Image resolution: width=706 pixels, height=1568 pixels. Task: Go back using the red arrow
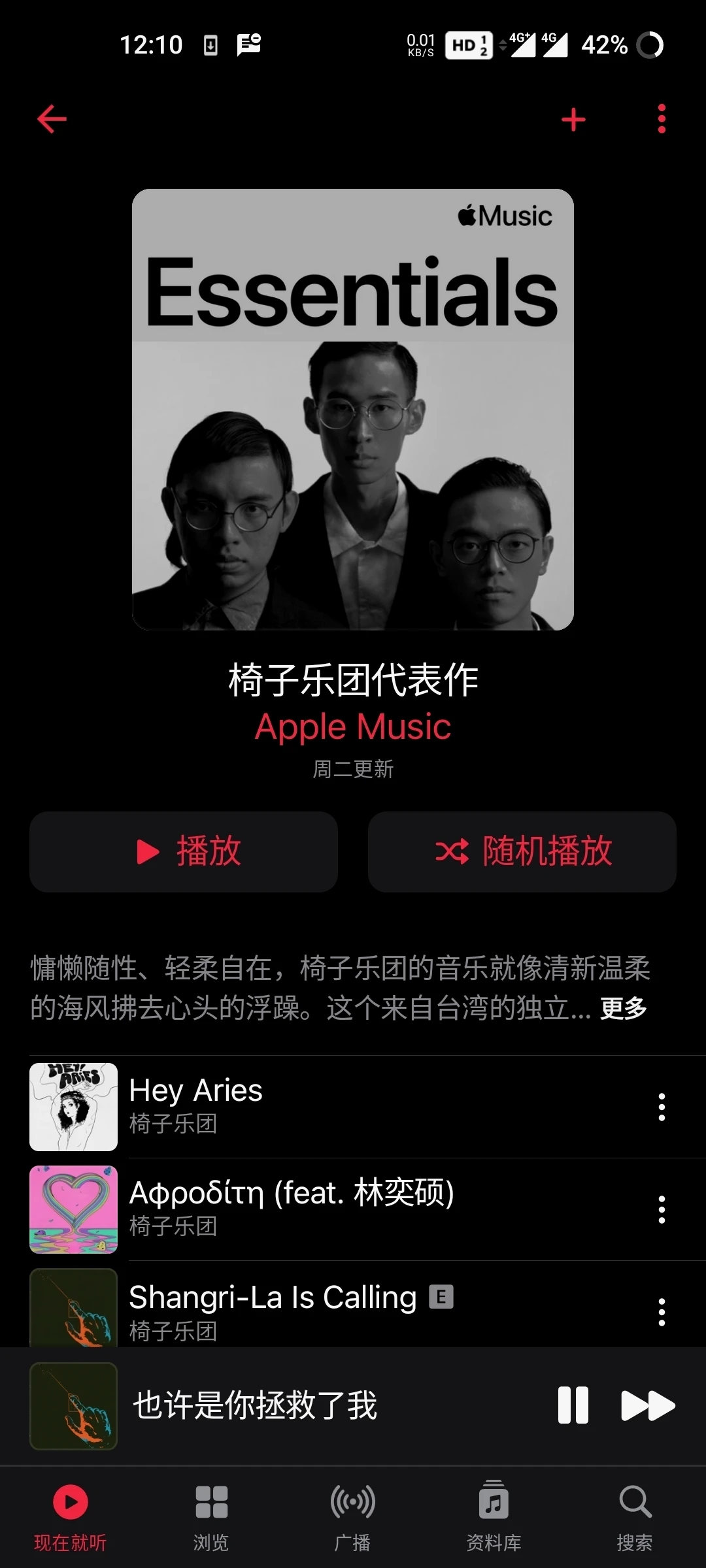pyautogui.click(x=52, y=119)
